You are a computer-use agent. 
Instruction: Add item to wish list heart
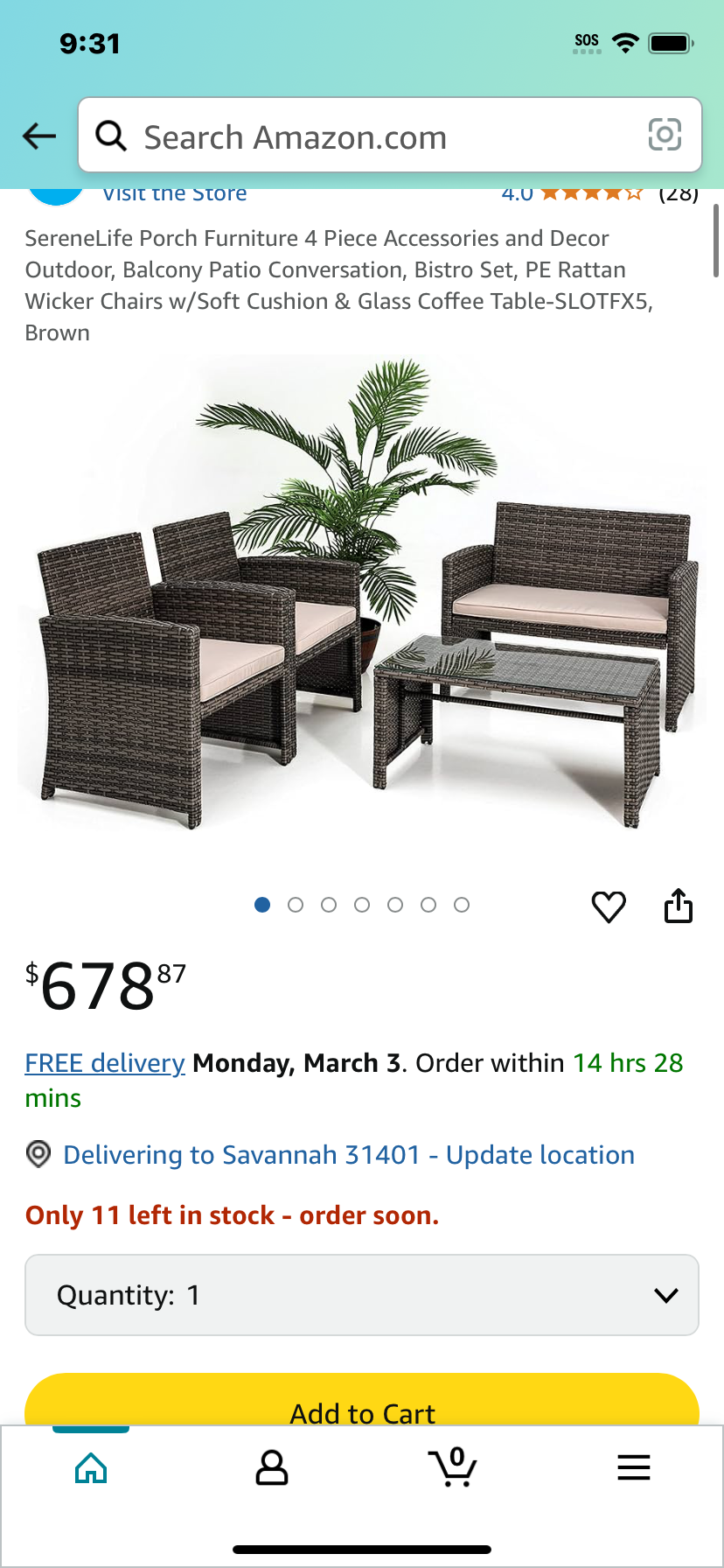tap(609, 906)
